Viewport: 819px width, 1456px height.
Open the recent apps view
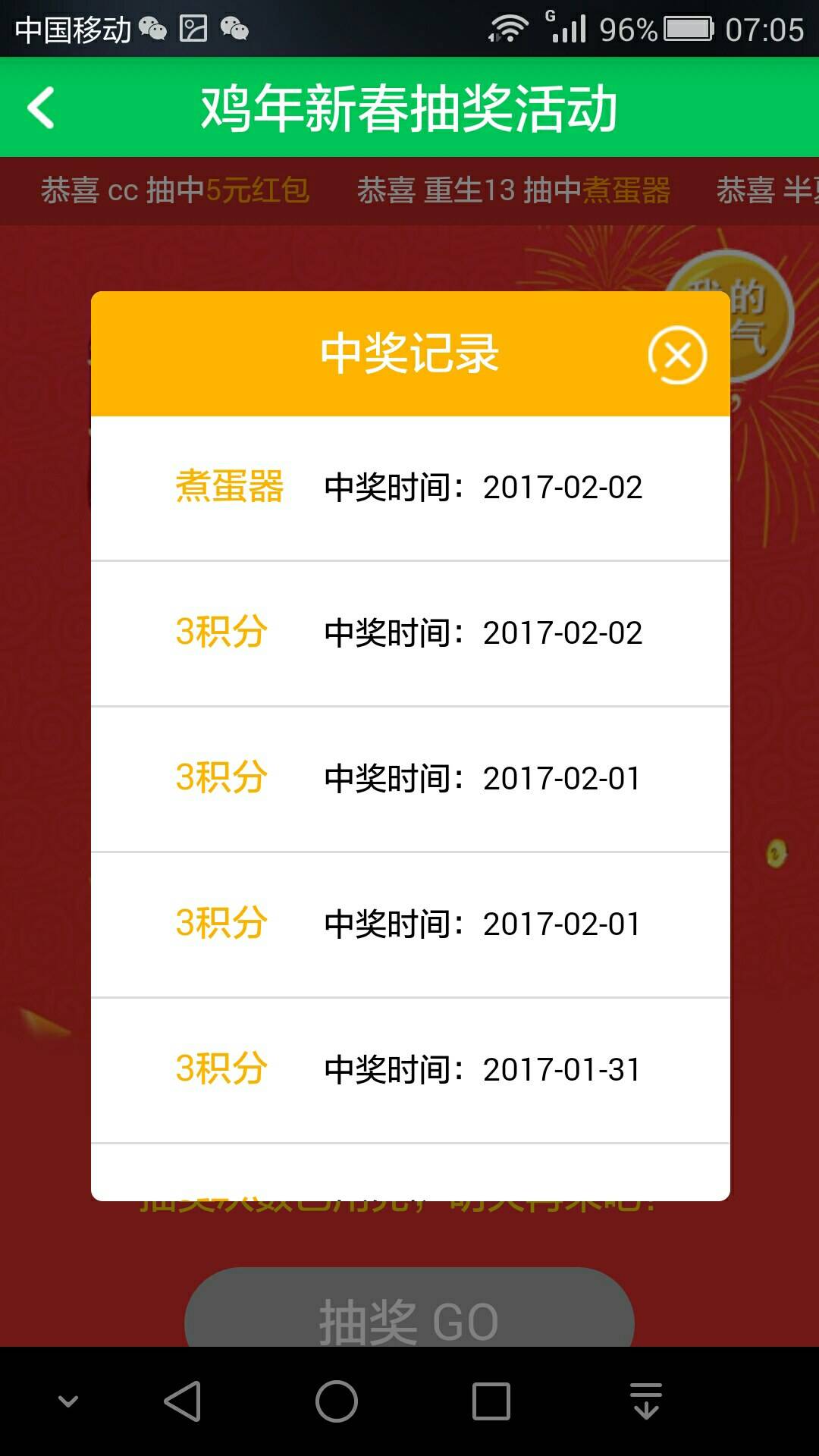pyautogui.click(x=491, y=1401)
